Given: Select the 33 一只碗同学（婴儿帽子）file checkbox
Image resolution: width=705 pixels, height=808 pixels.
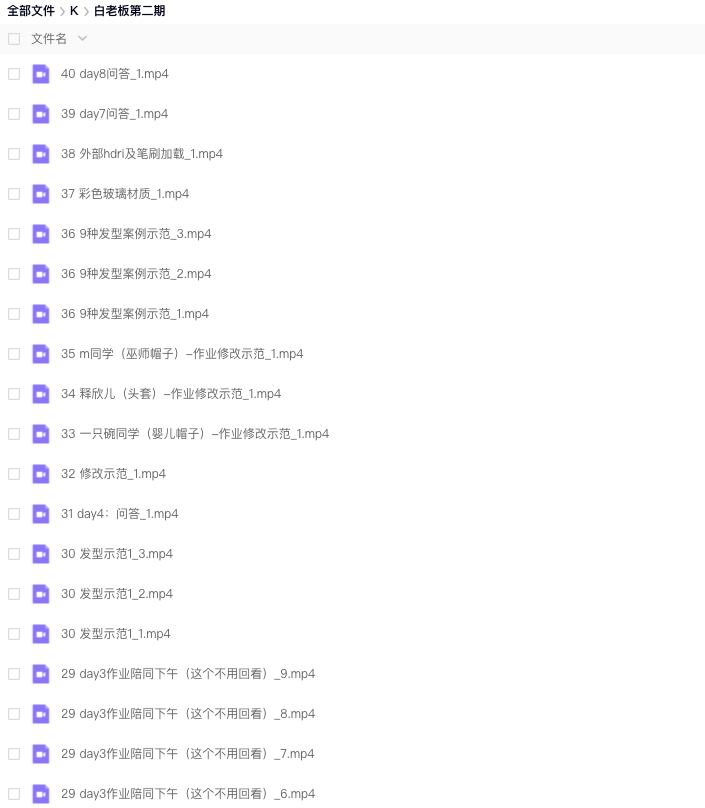Looking at the screenshot, I should click(14, 434).
